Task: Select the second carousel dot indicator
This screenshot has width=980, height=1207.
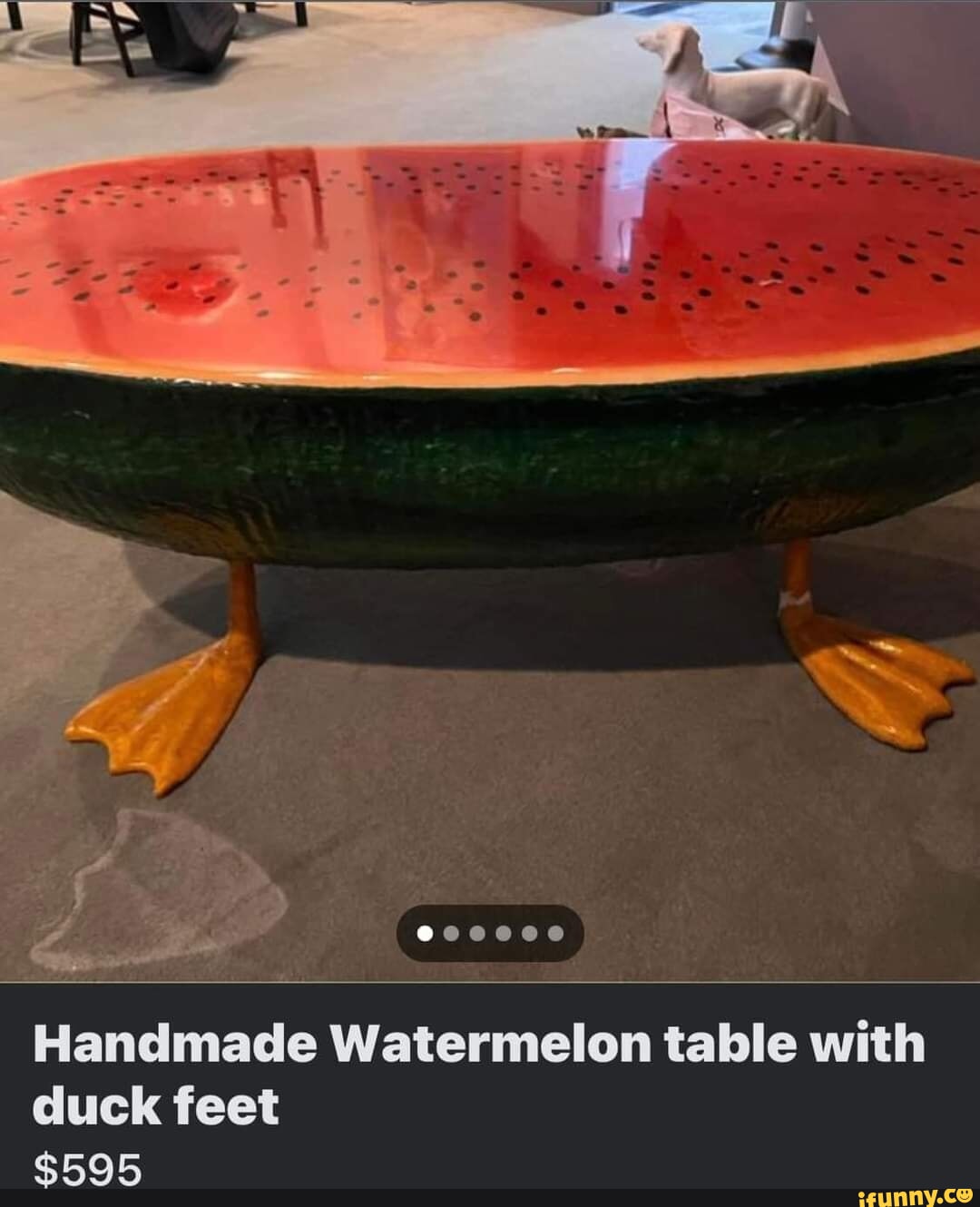Action: [450, 934]
